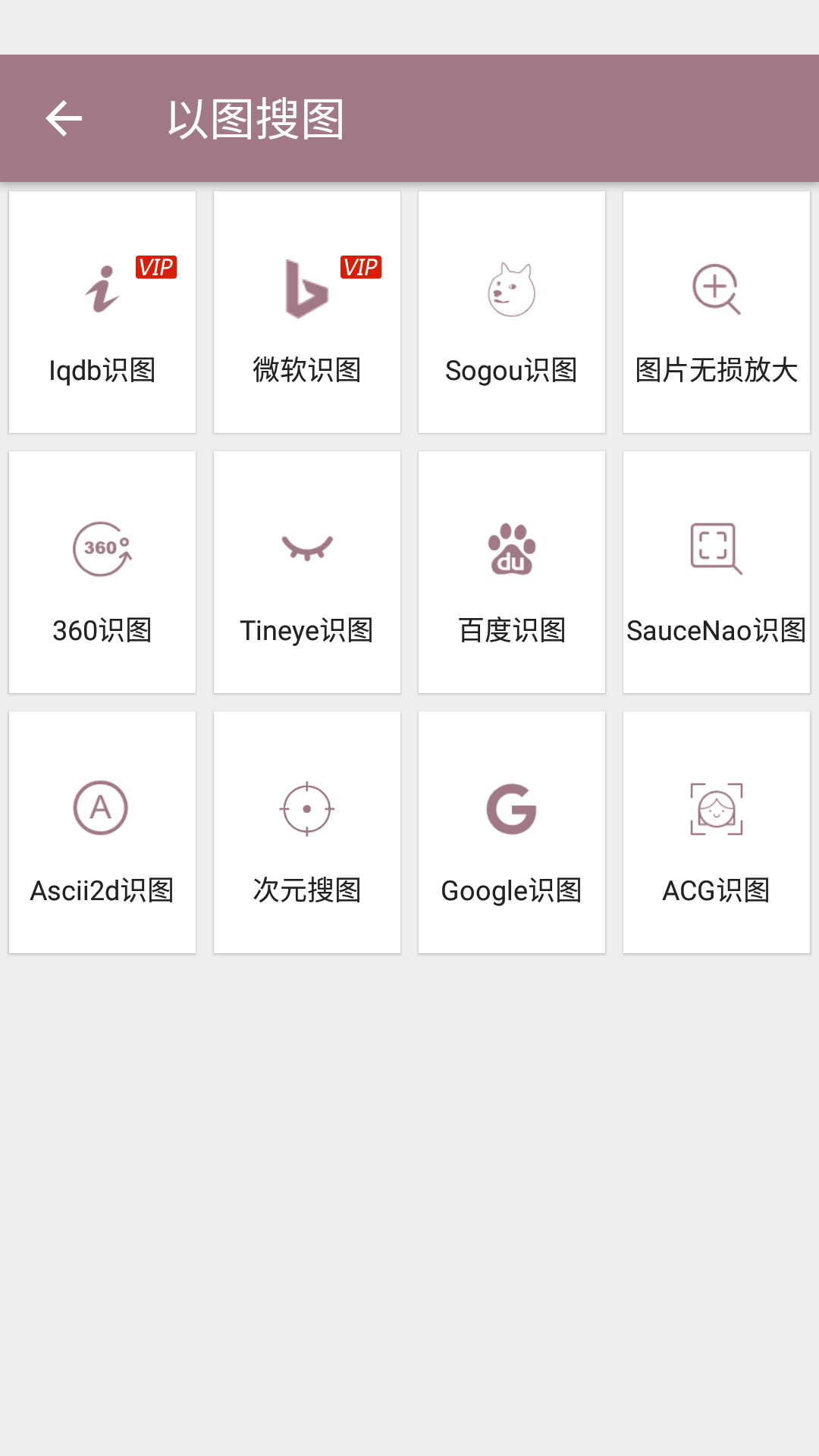Open 次元搜图 search option

coord(307,833)
